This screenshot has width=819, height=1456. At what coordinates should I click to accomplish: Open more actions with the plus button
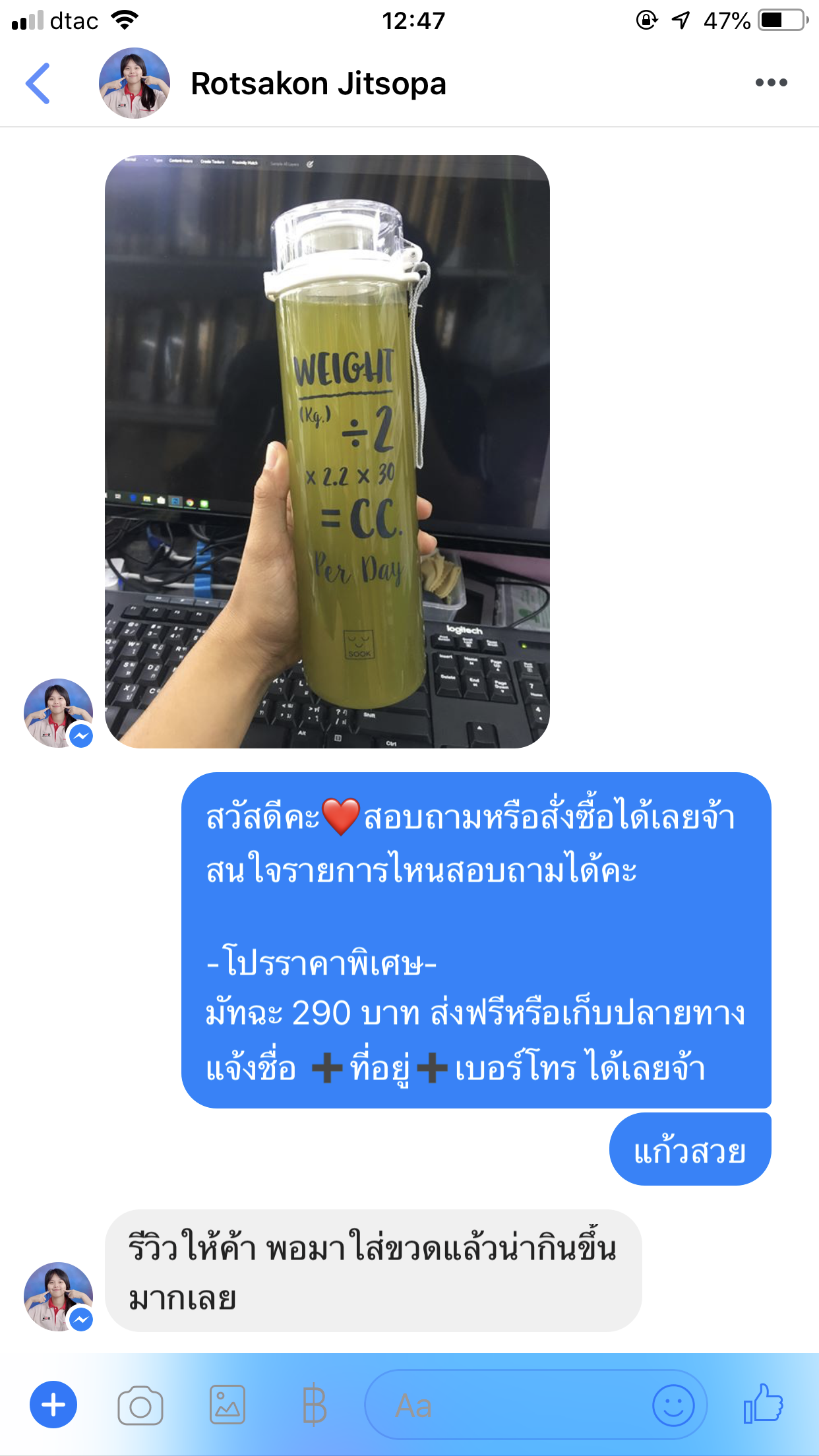pos(53,1405)
